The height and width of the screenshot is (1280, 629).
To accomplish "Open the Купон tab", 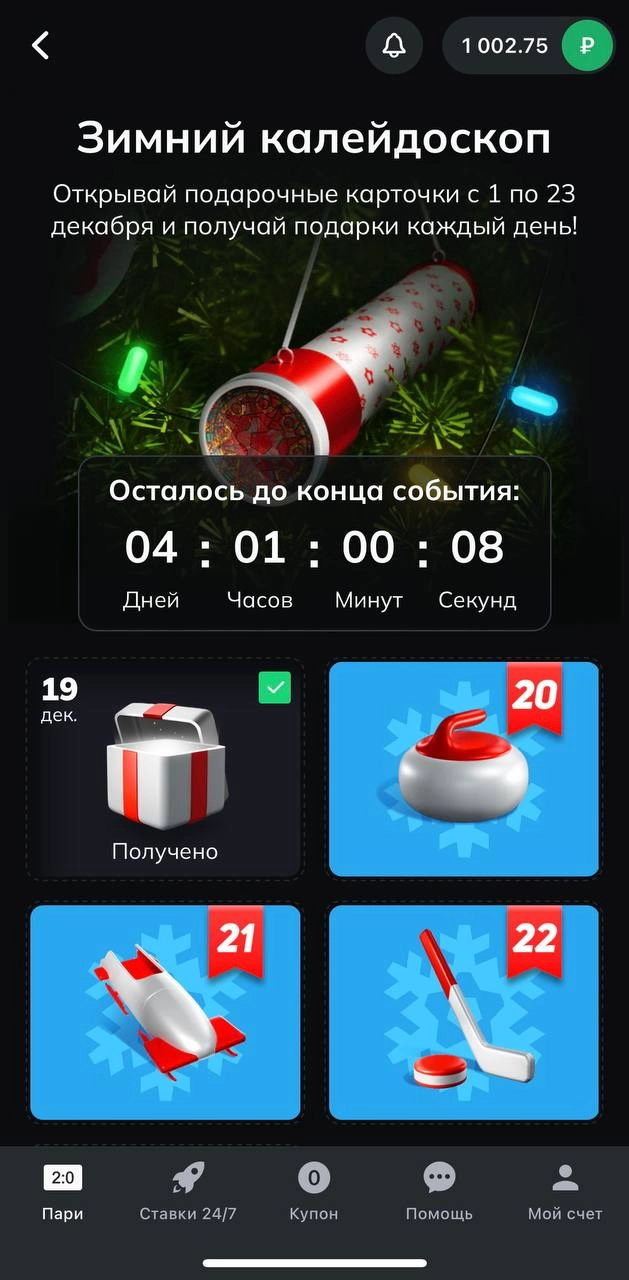I will pyautogui.click(x=314, y=1192).
